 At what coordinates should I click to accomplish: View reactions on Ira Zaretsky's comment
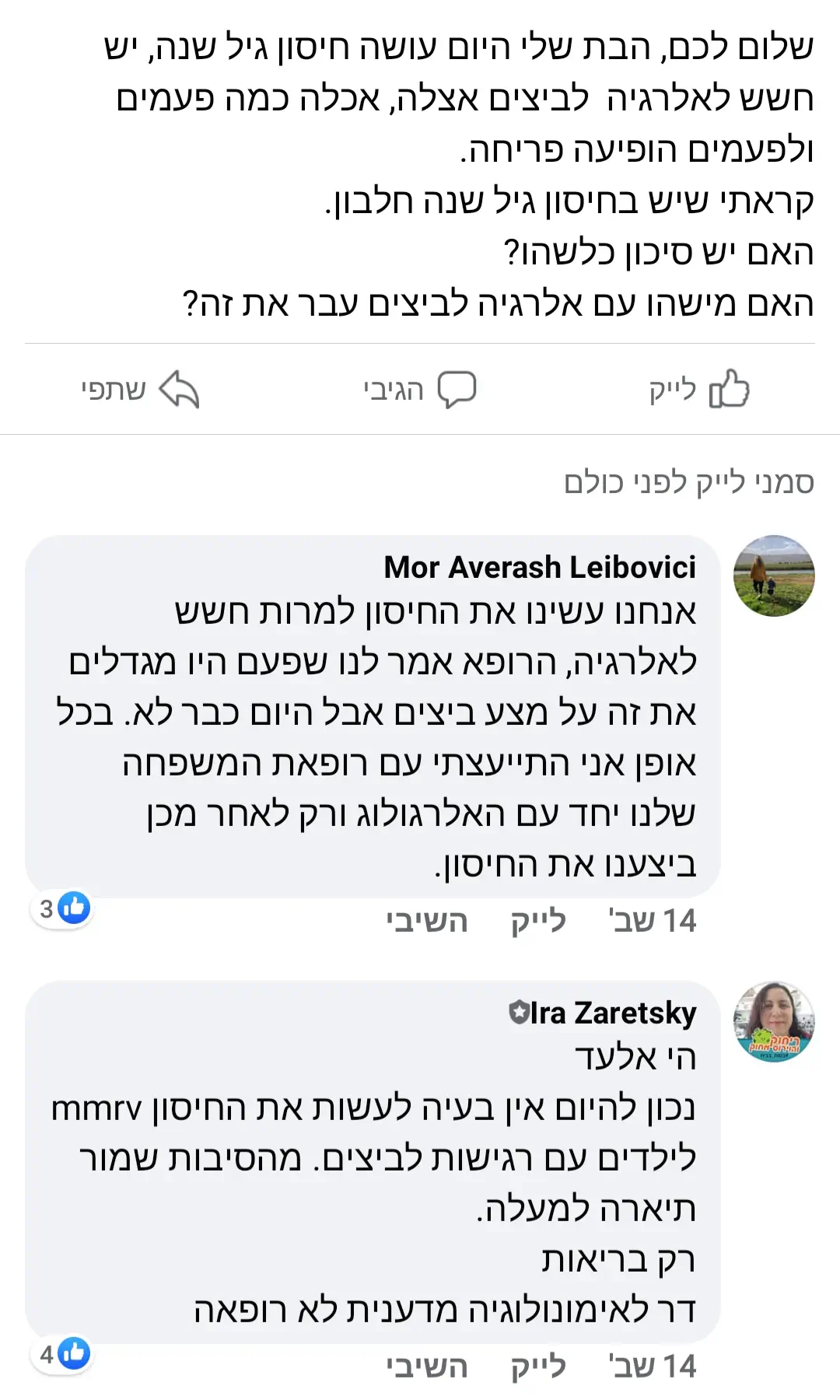[x=64, y=1354]
